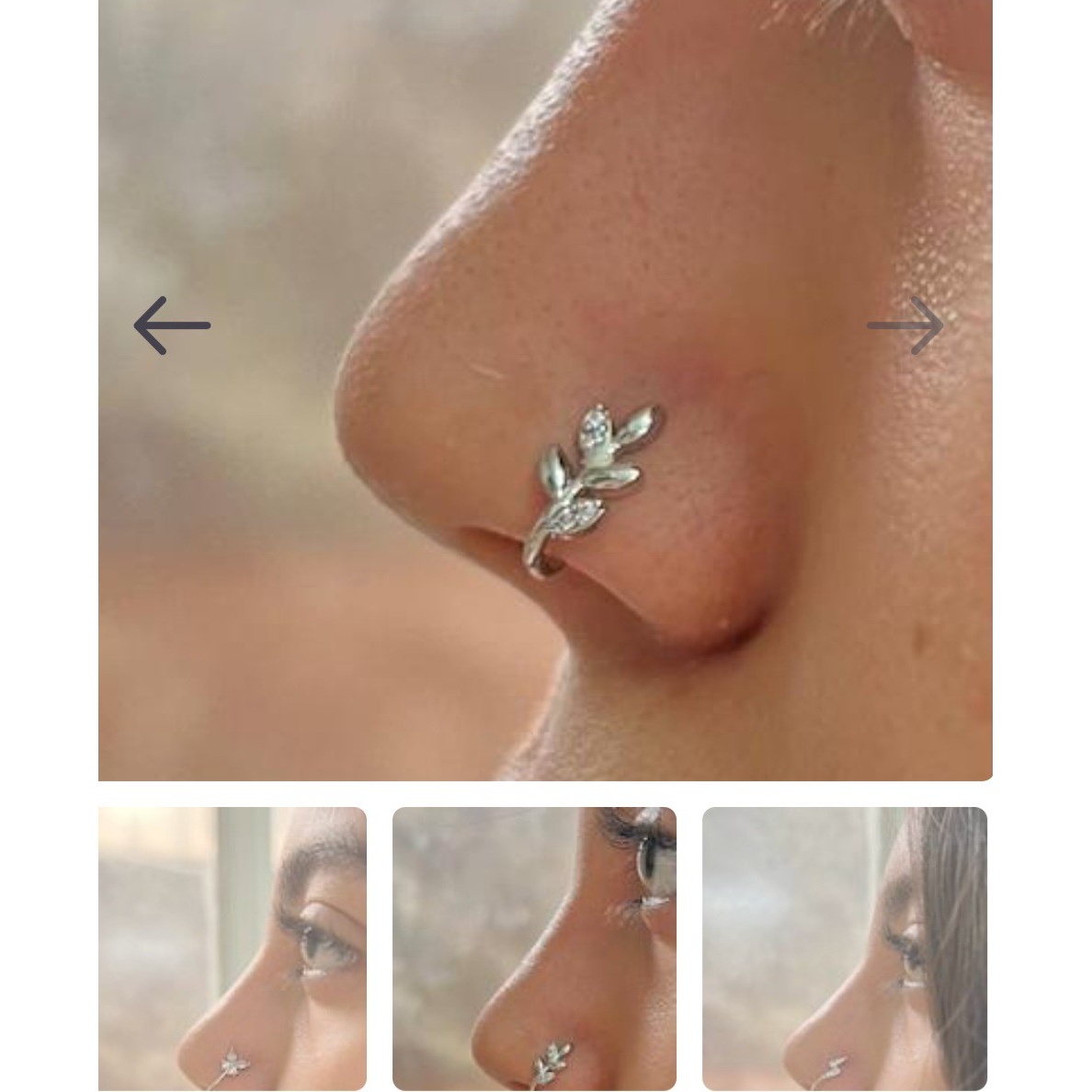Select the middle close-up thumbnail with eyelashes

[534, 949]
